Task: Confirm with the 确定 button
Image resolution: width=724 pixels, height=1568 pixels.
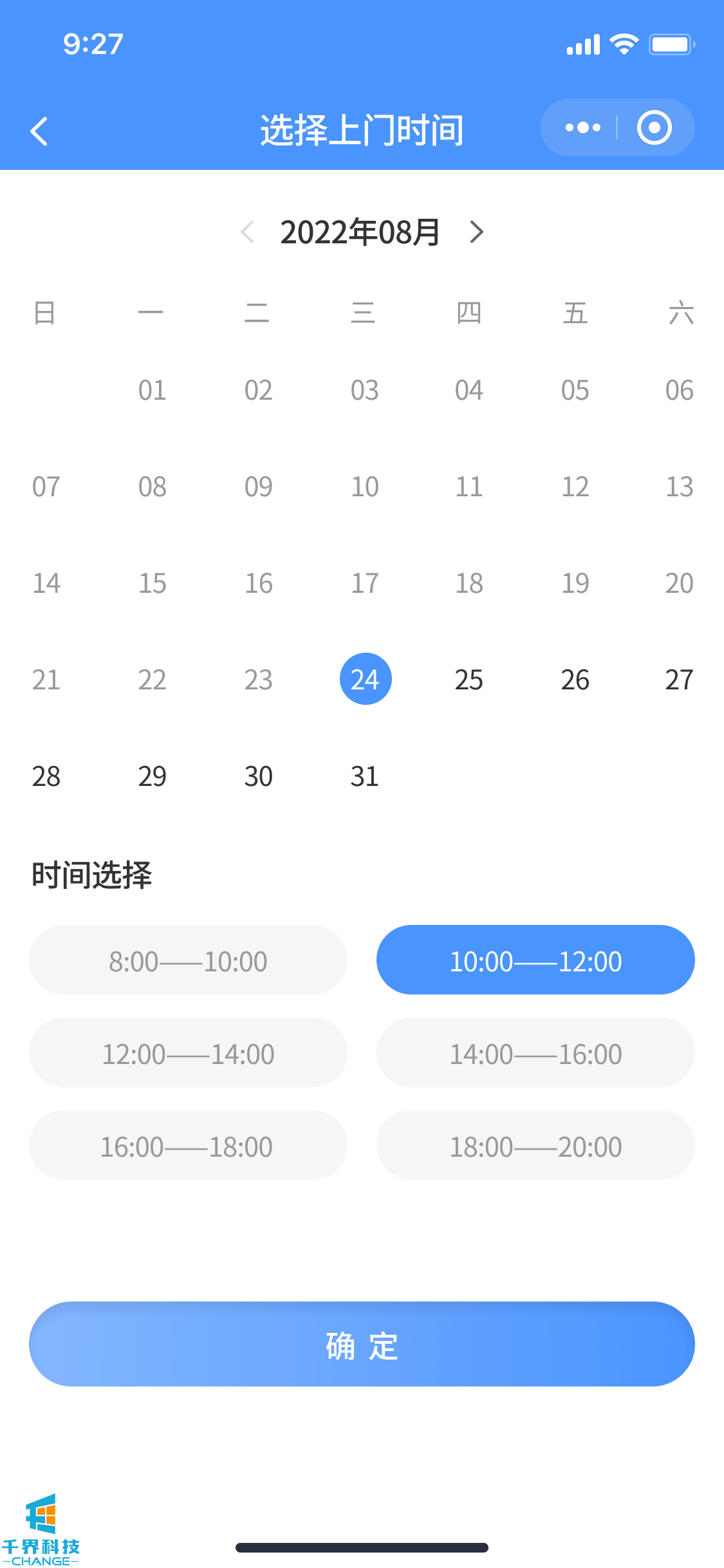Action: tap(362, 1344)
